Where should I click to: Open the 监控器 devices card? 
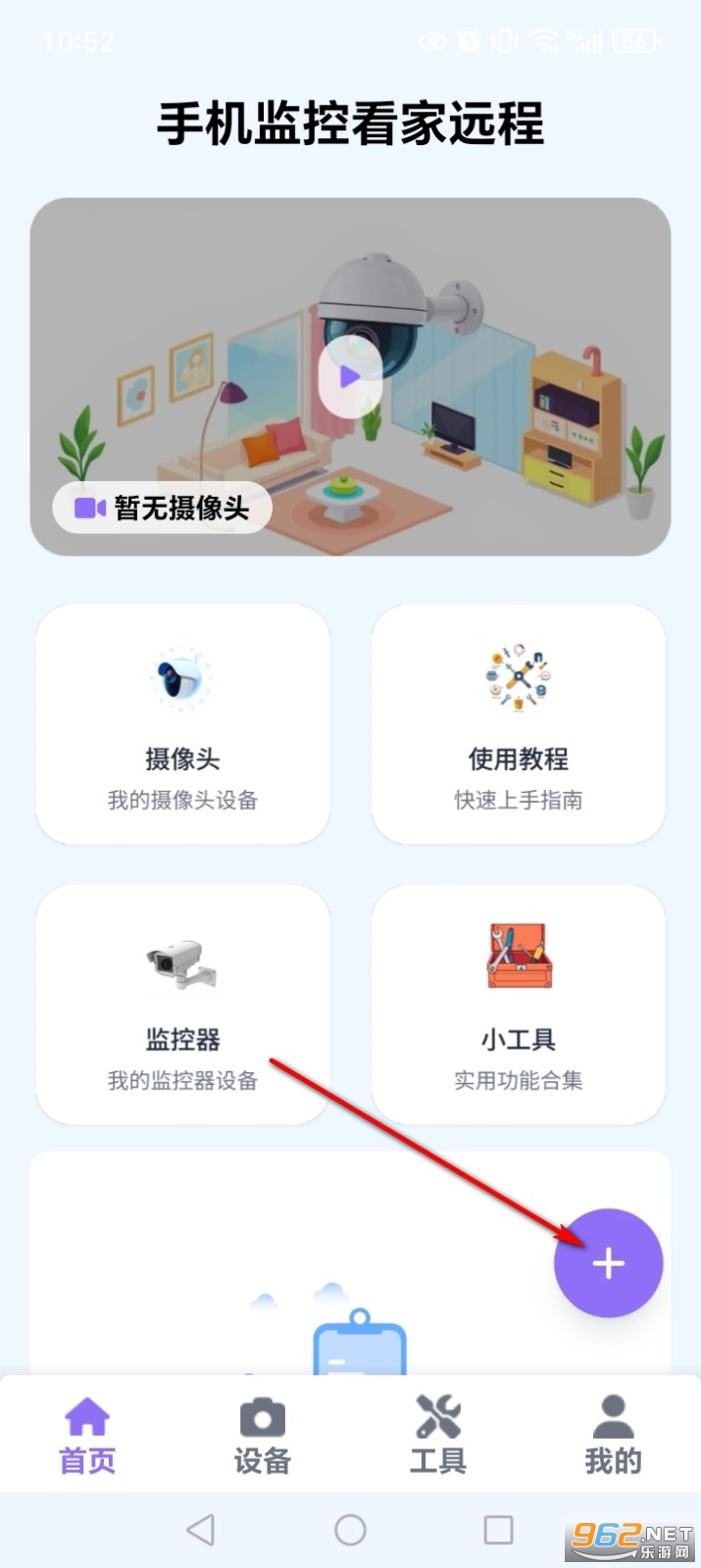click(182, 1004)
